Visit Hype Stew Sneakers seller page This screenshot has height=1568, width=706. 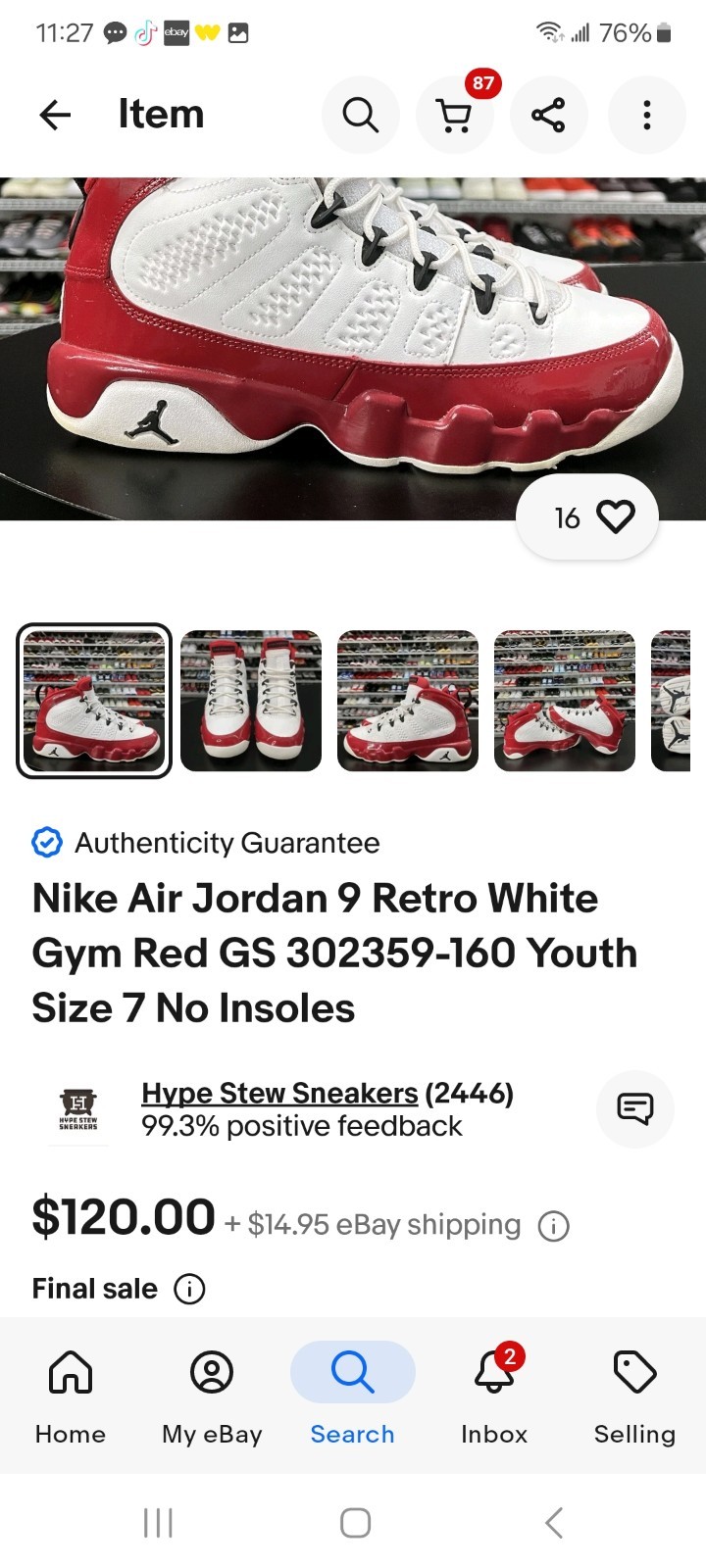[279, 1093]
